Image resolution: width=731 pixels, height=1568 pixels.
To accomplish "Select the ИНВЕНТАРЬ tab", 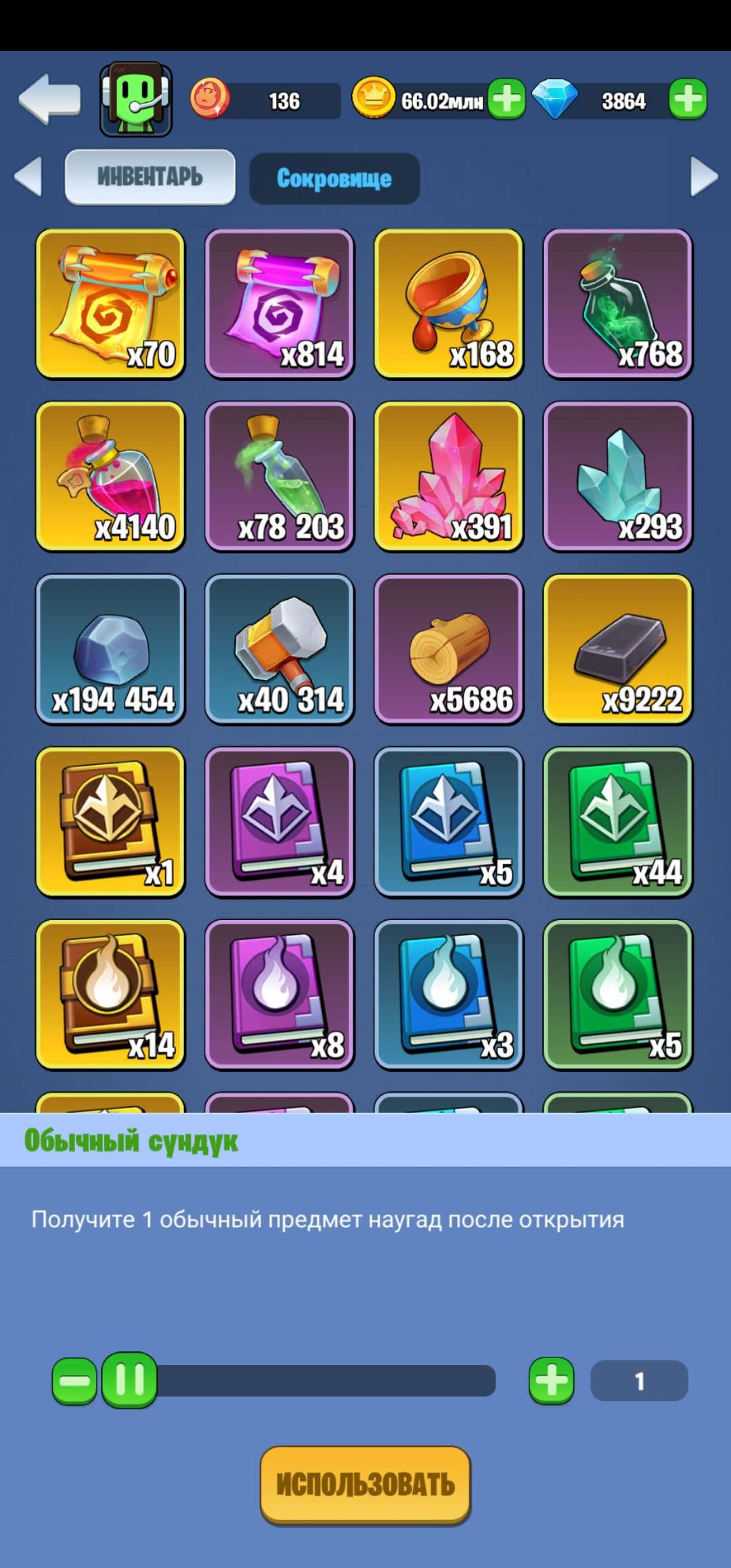I will click(150, 177).
